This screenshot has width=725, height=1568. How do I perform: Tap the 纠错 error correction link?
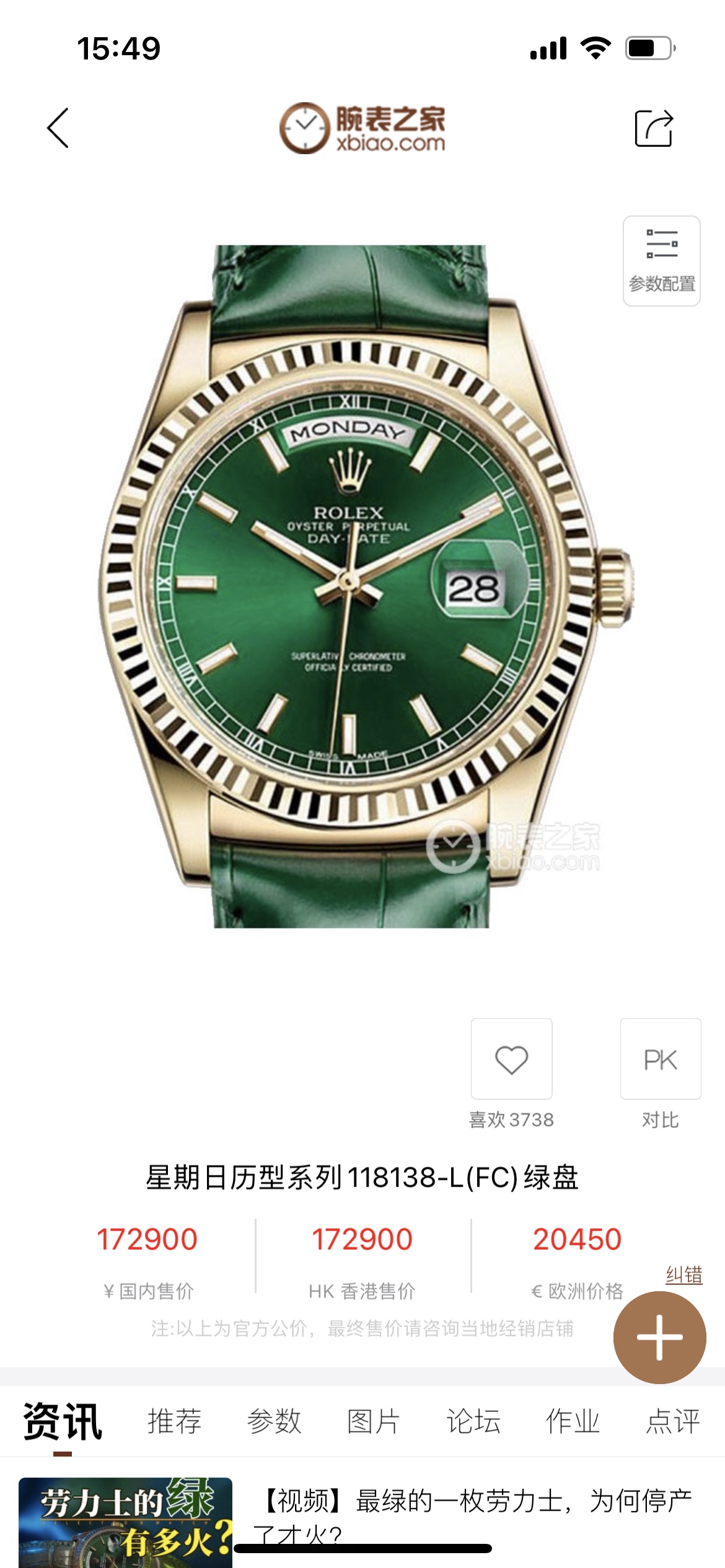tap(683, 1274)
